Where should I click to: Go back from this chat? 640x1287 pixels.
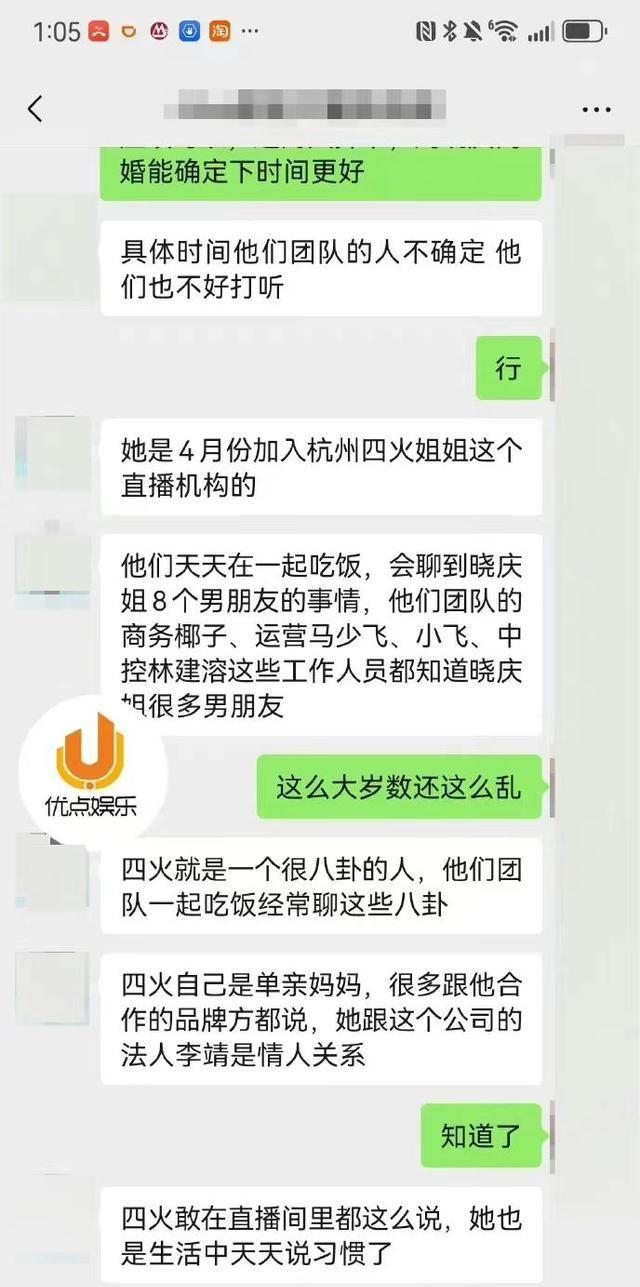pyautogui.click(x=36, y=108)
